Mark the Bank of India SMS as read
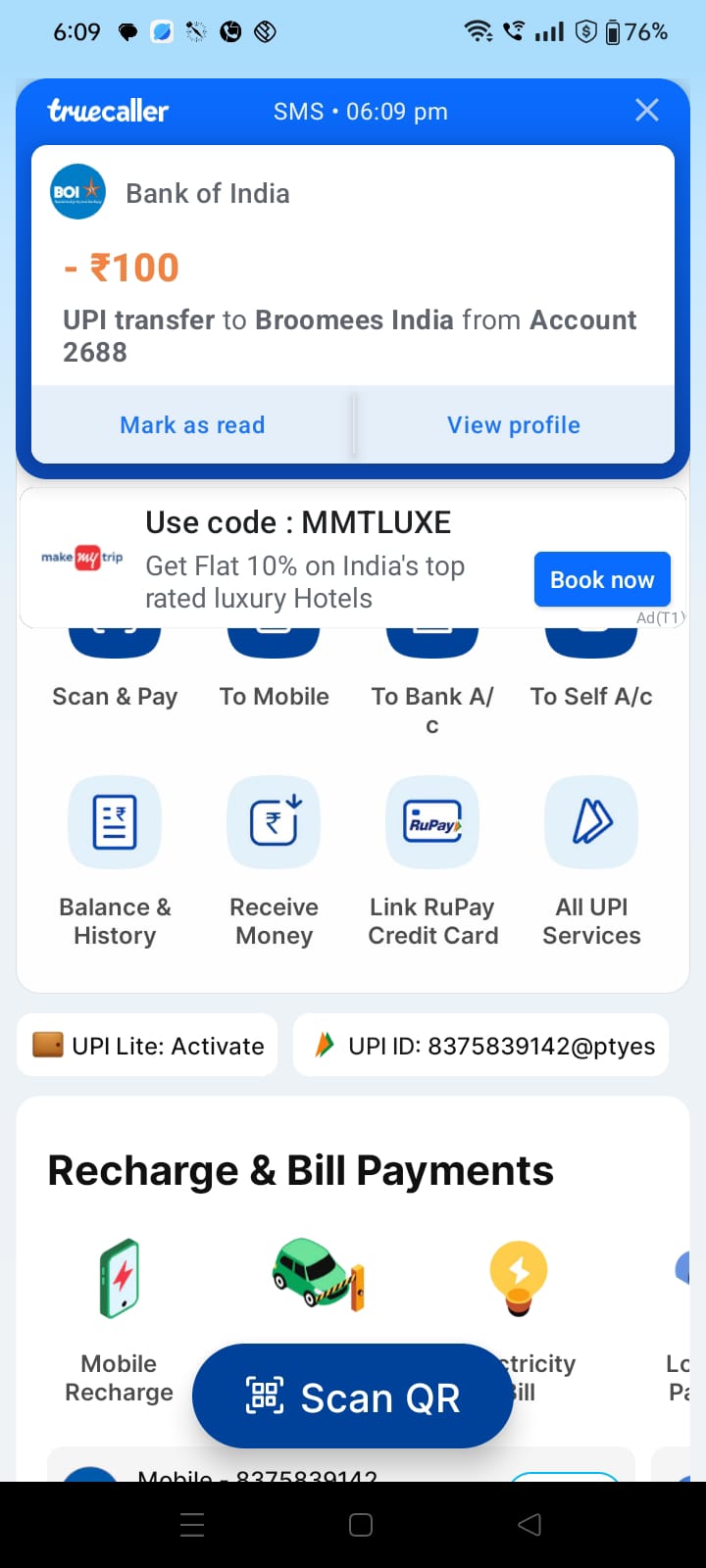The image size is (706, 1568). (192, 424)
